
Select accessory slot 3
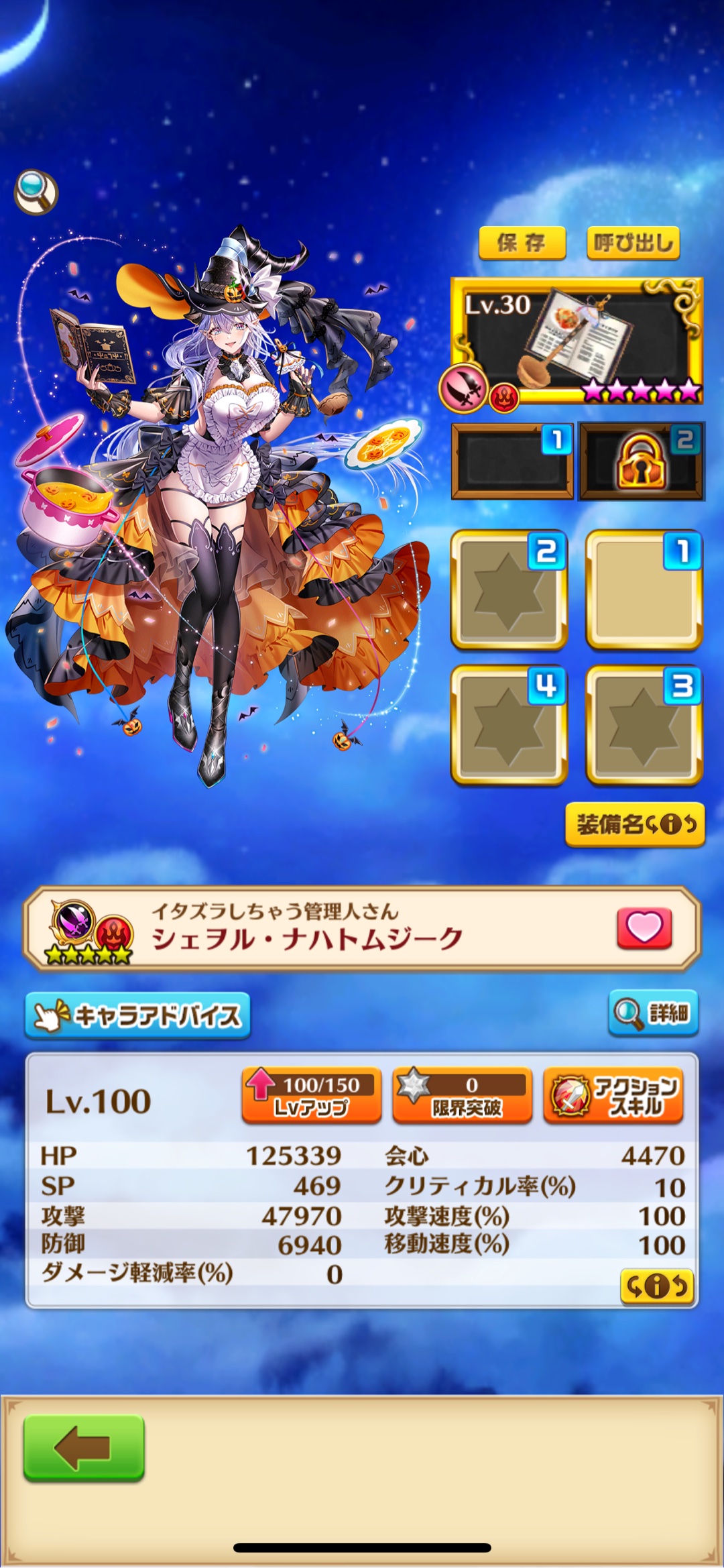tap(644, 725)
